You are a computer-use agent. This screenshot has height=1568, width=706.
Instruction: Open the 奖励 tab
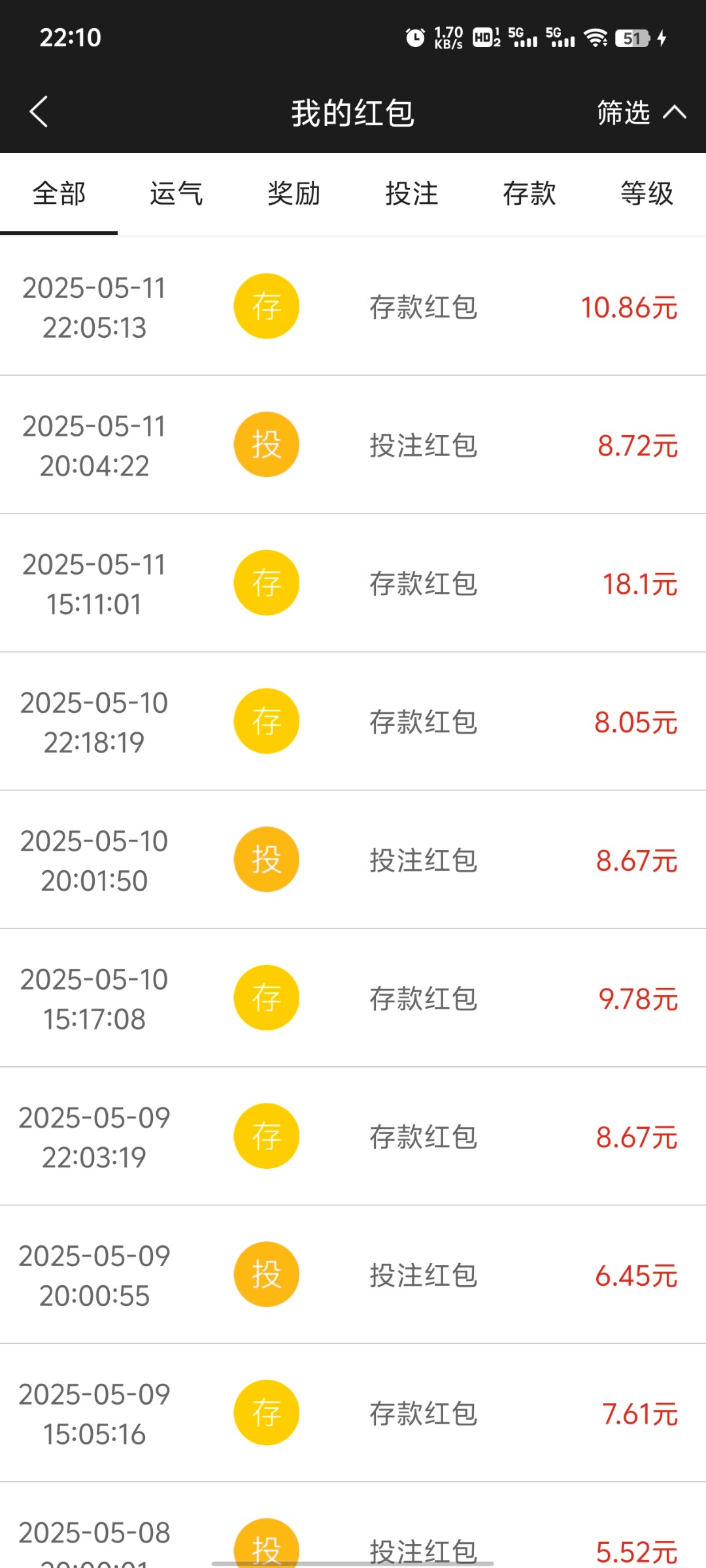click(x=294, y=194)
